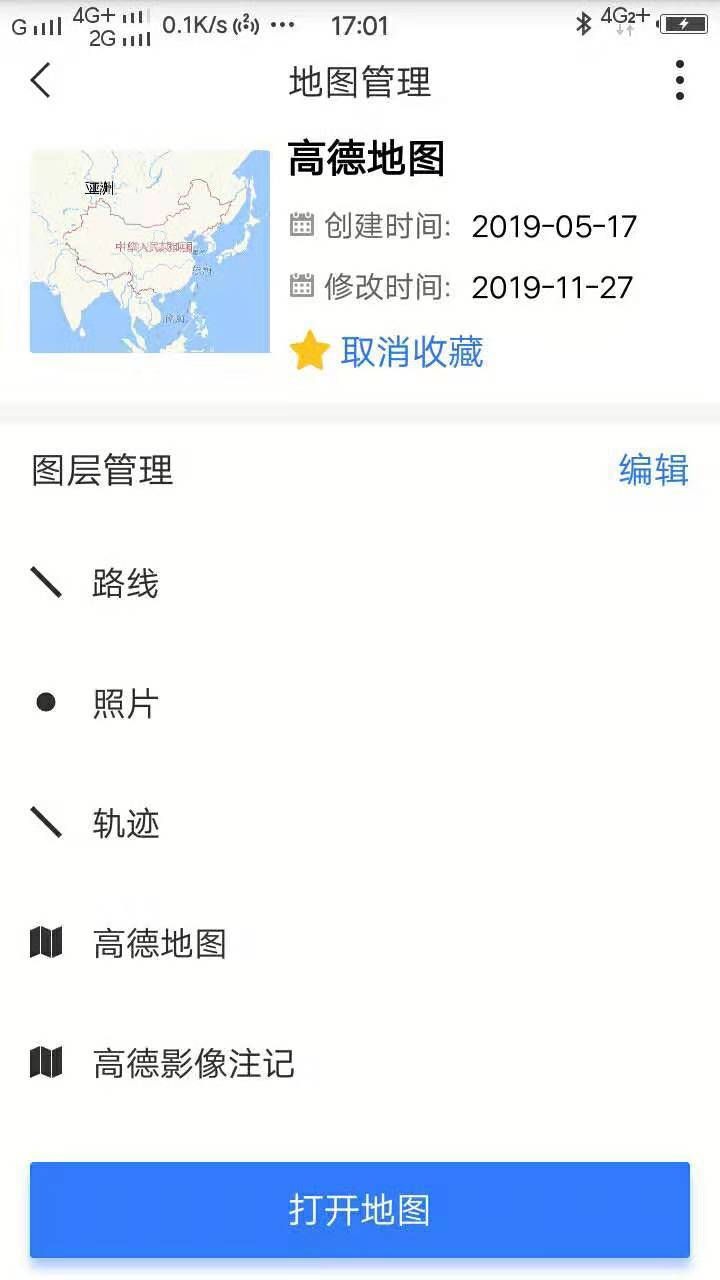Select the 高德影像注记 layer
The image size is (720, 1280).
point(360,1063)
